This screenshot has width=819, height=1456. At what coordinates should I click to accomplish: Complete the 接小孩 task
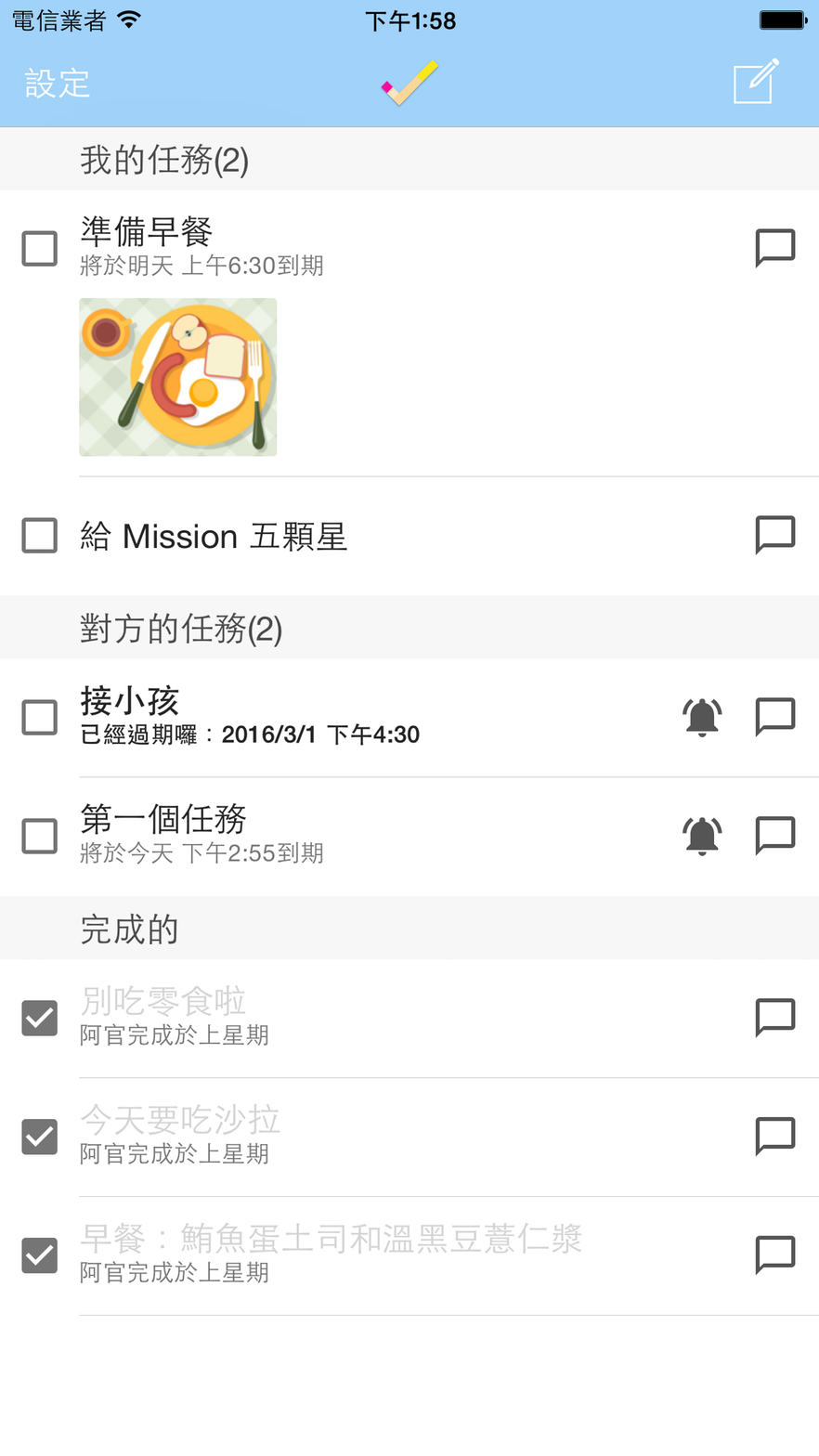point(40,718)
